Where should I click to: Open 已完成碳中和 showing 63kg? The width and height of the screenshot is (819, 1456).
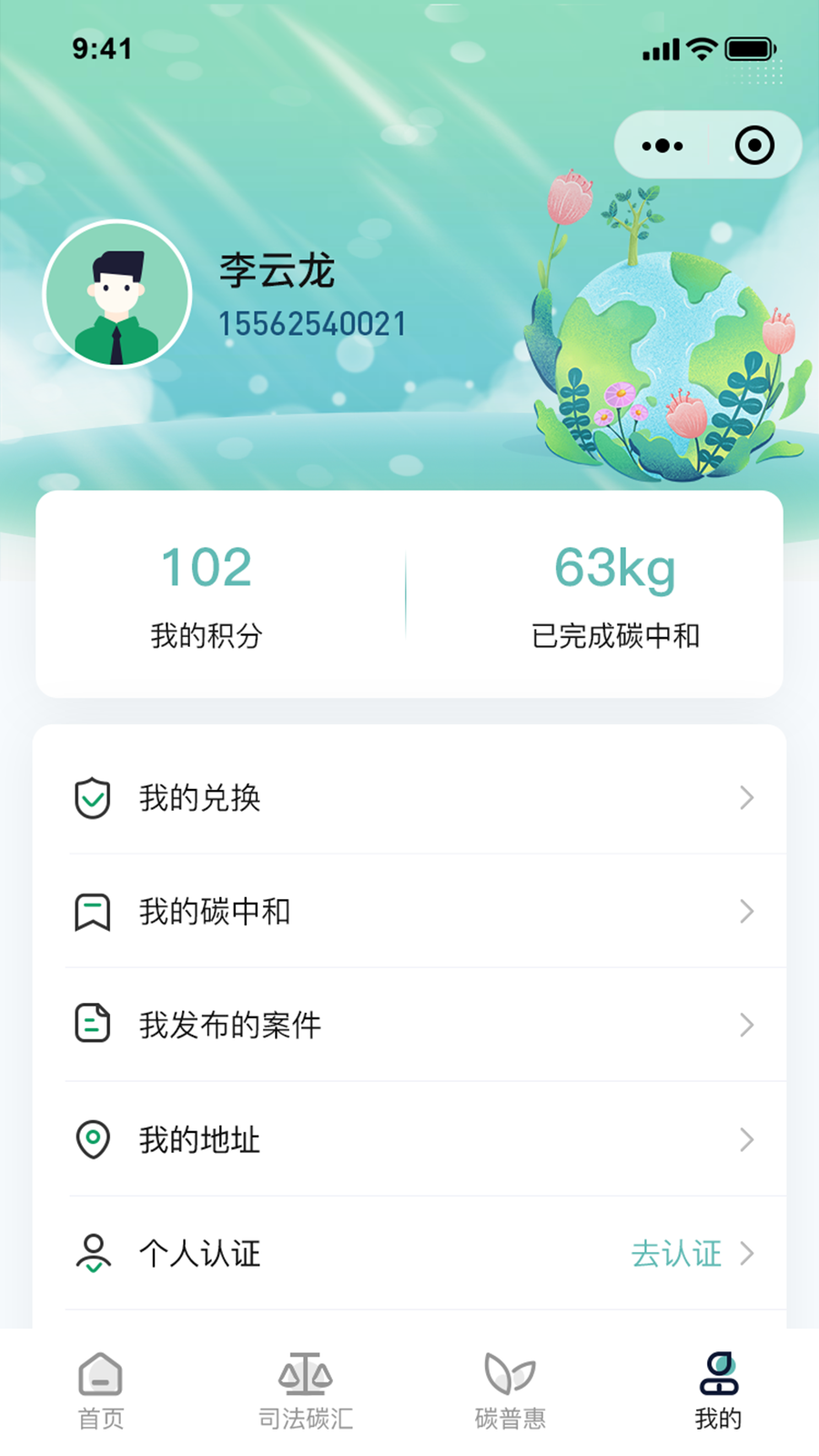[x=615, y=569]
